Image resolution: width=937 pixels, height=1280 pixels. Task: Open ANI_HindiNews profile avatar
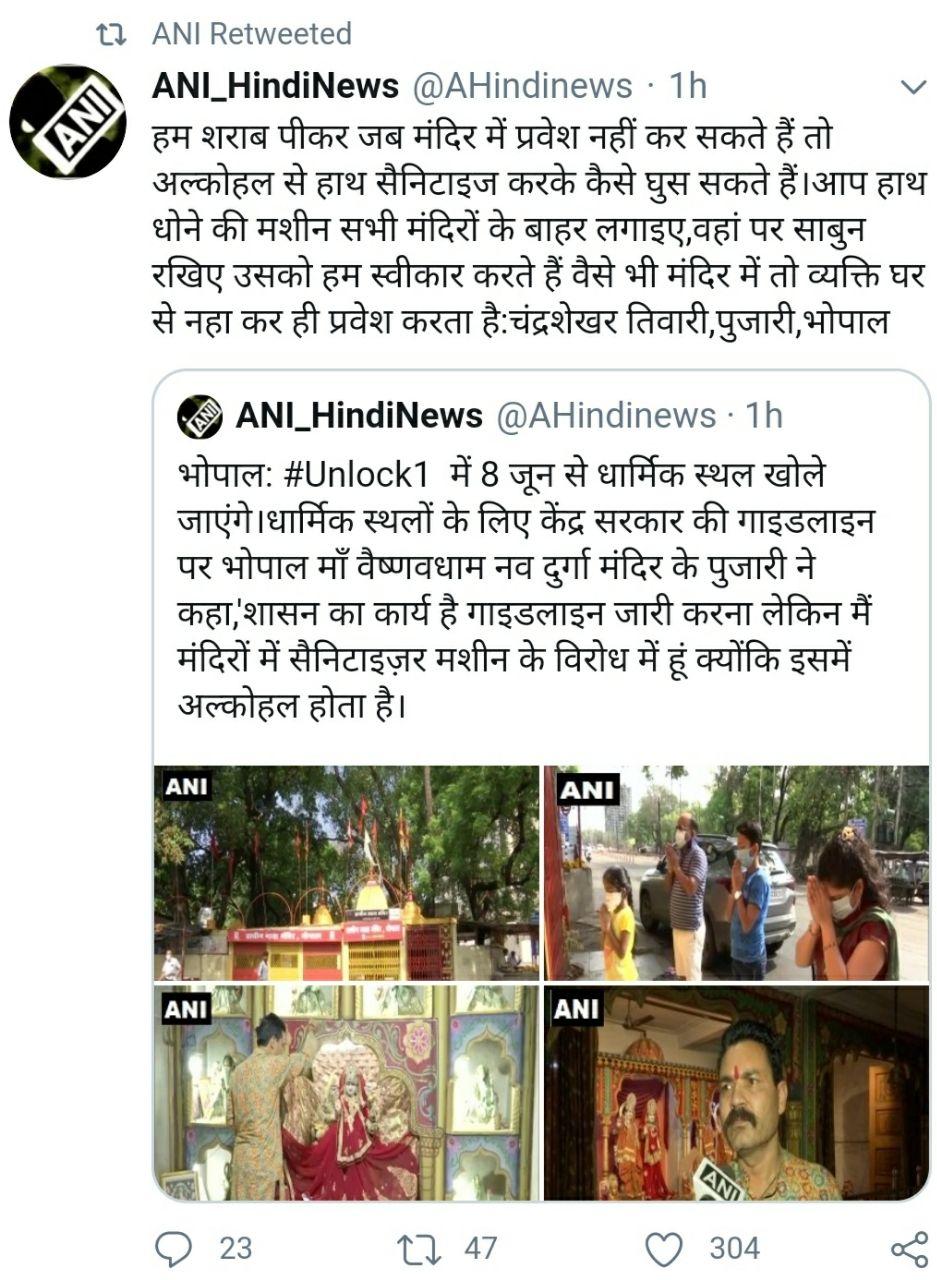click(x=68, y=122)
